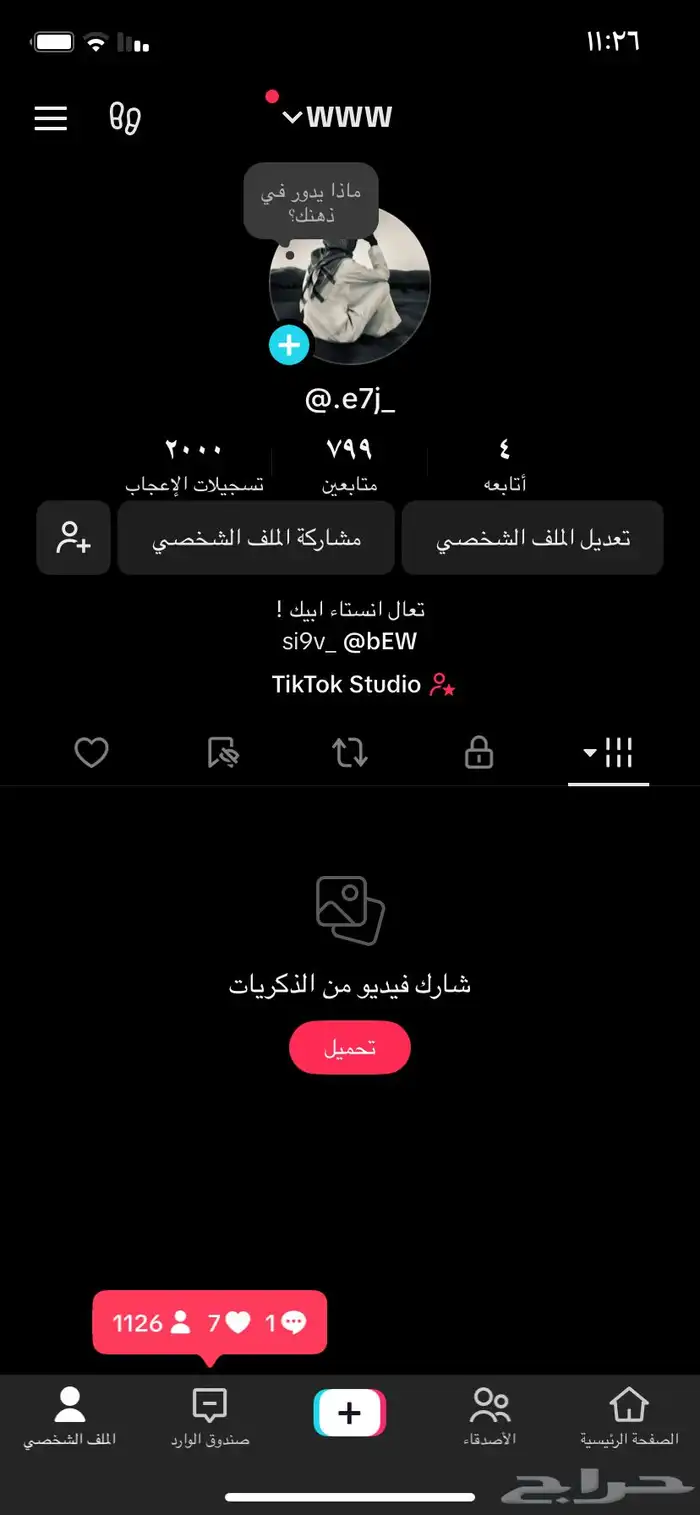The width and height of the screenshot is (700, 1515).
Task: Tap مشاركة الملف الشخصي to share profile
Action: pos(256,538)
